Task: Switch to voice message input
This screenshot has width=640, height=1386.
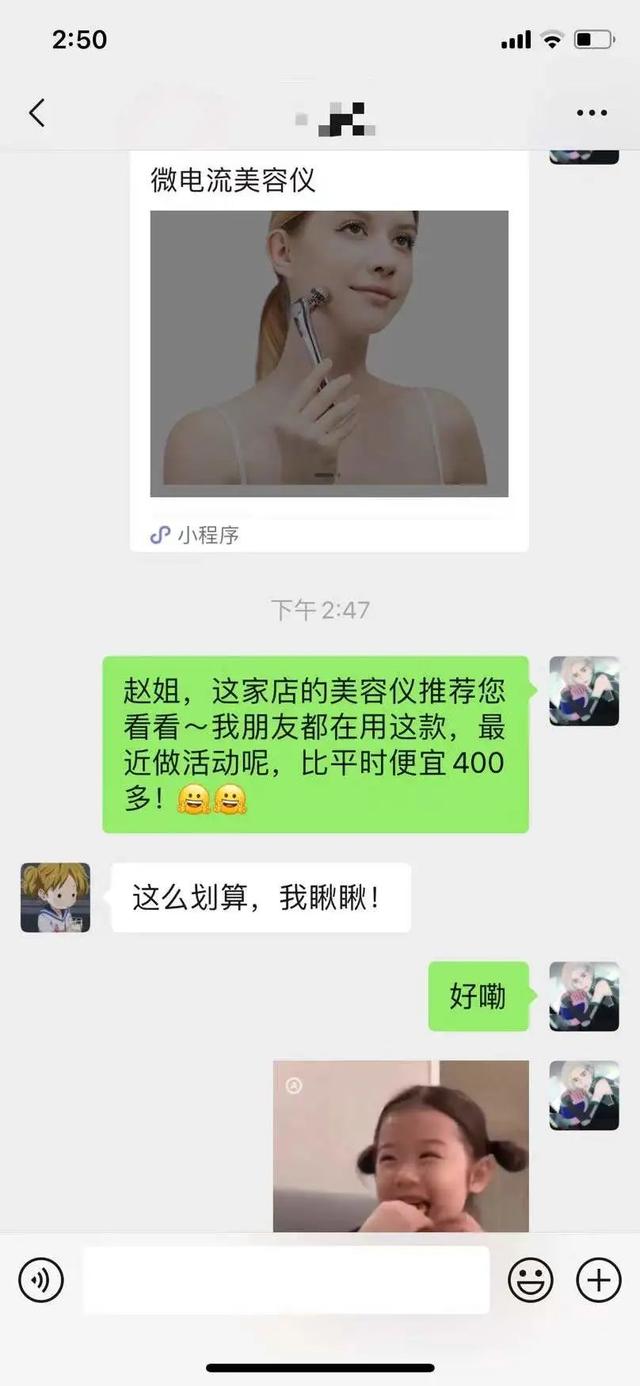Action: 41,1280
